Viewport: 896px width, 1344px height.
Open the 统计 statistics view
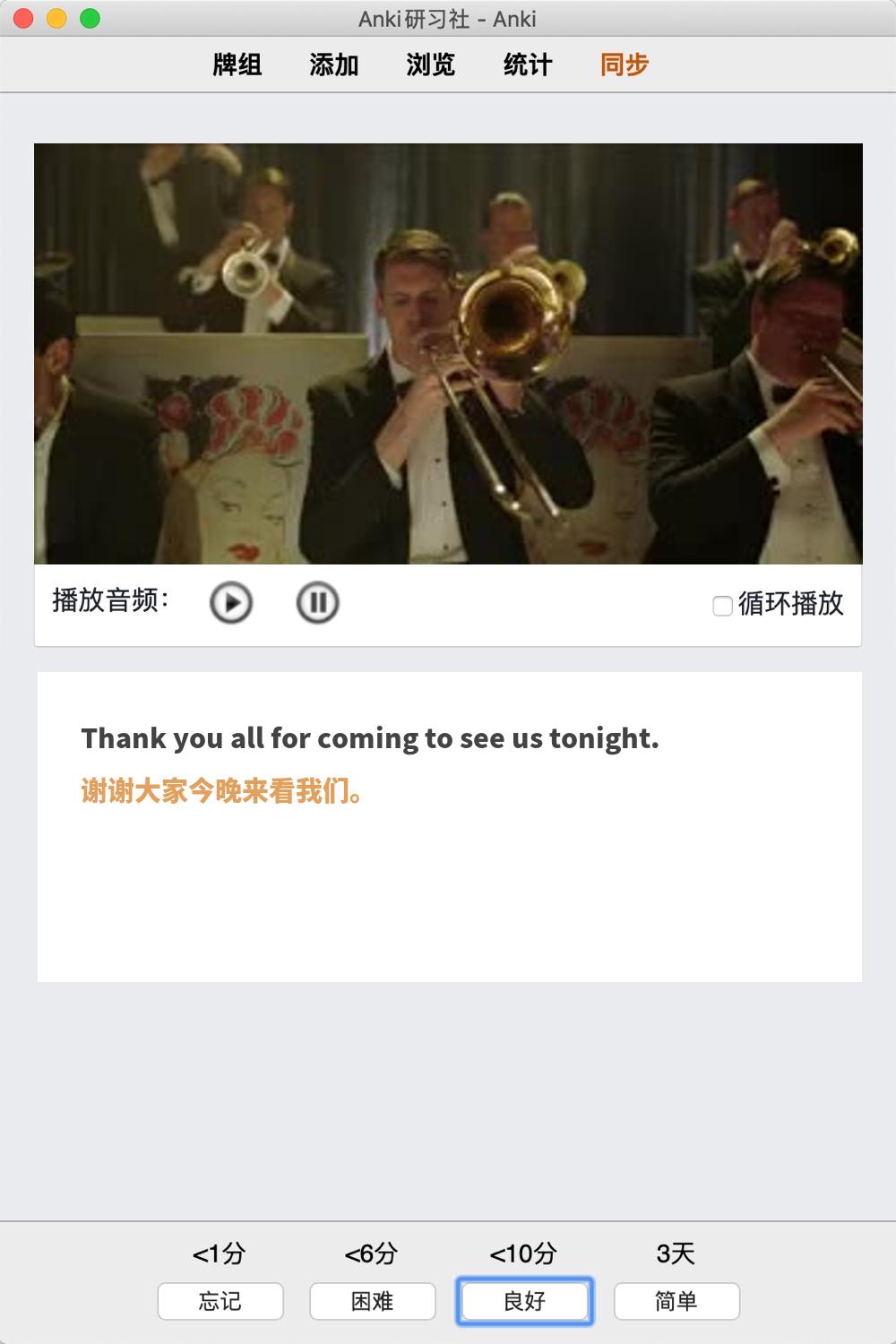528,65
